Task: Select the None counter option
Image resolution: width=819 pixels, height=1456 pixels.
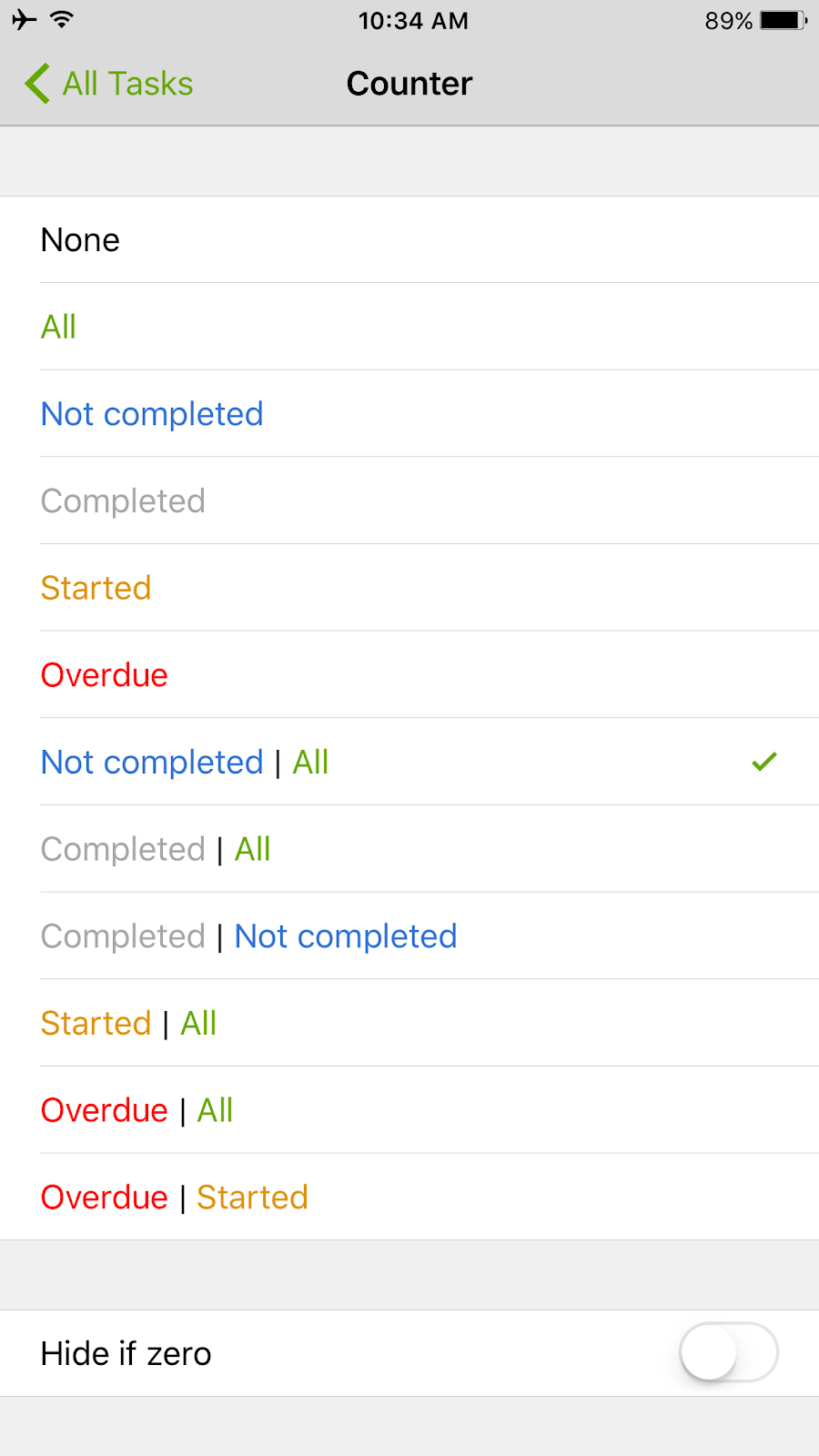Action: (x=409, y=240)
